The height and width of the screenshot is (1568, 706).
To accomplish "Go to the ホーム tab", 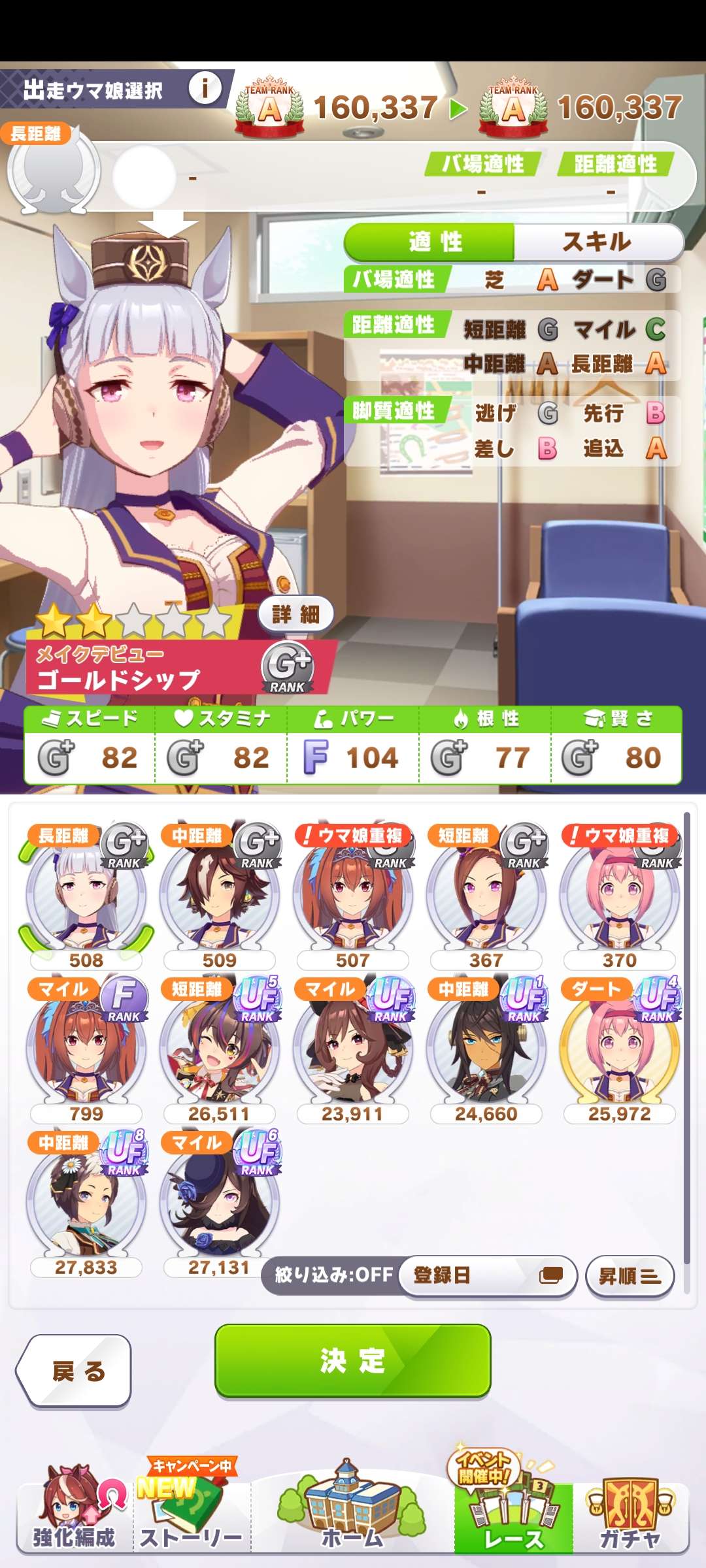I will 352,1512.
